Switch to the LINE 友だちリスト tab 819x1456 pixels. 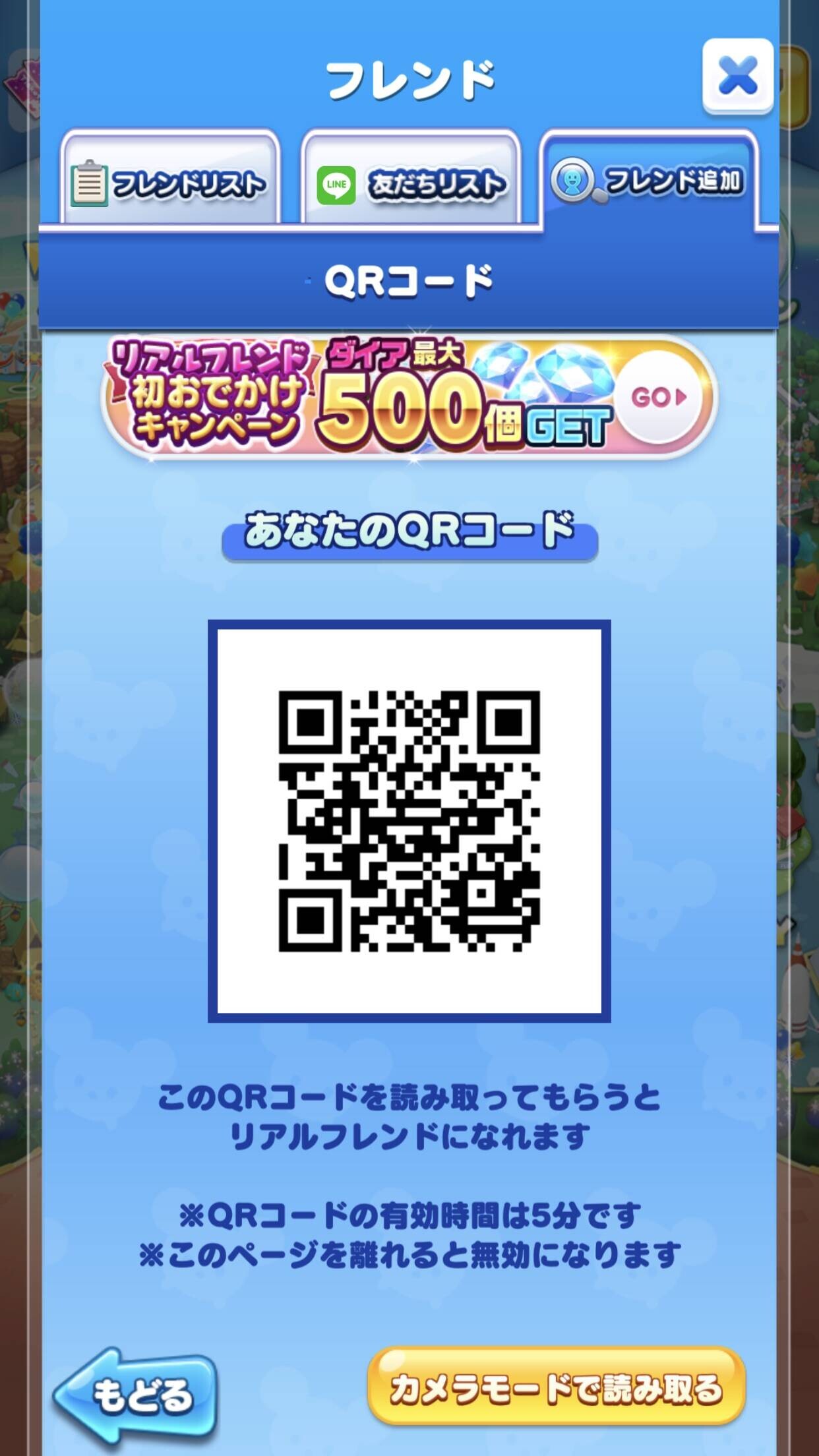point(411,178)
